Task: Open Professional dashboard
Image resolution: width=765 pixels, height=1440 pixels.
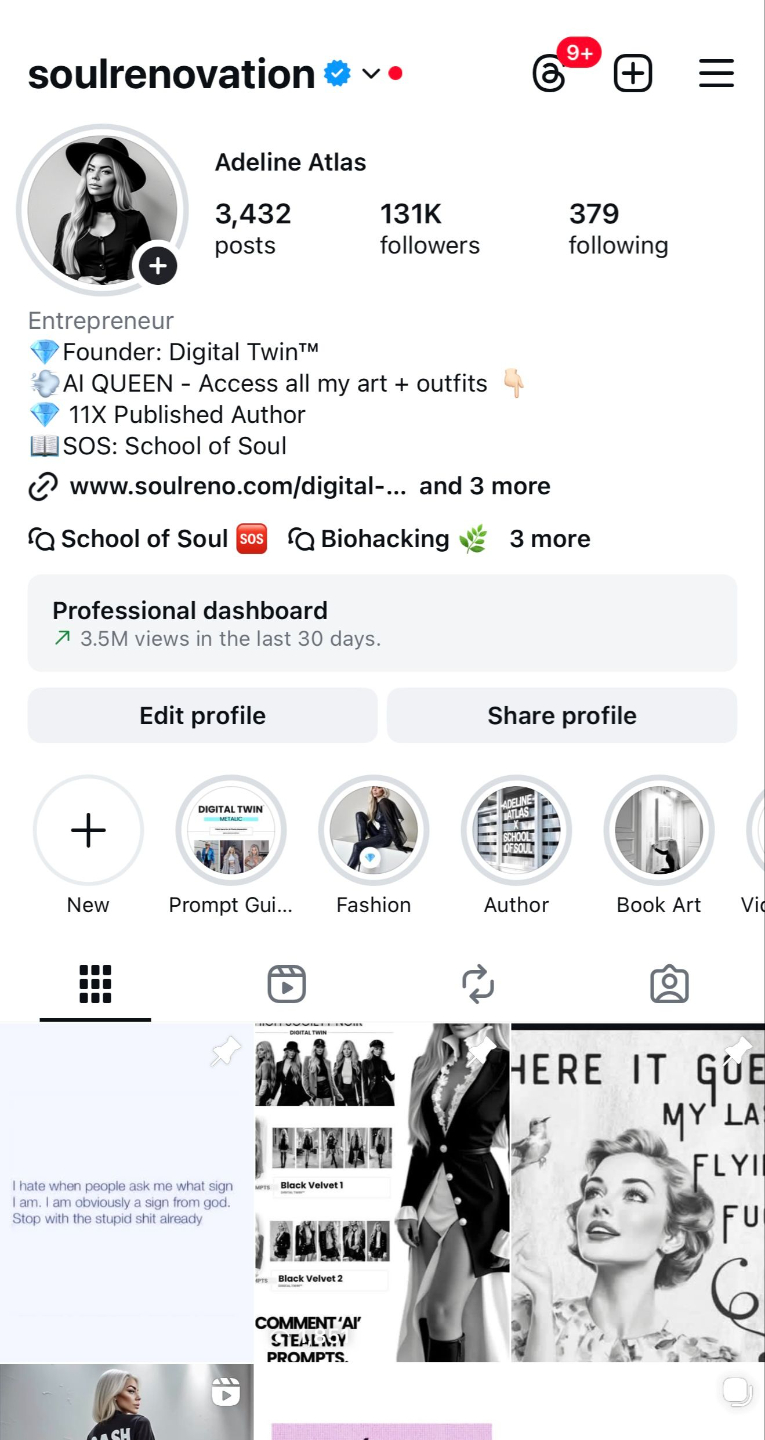Action: tap(382, 623)
